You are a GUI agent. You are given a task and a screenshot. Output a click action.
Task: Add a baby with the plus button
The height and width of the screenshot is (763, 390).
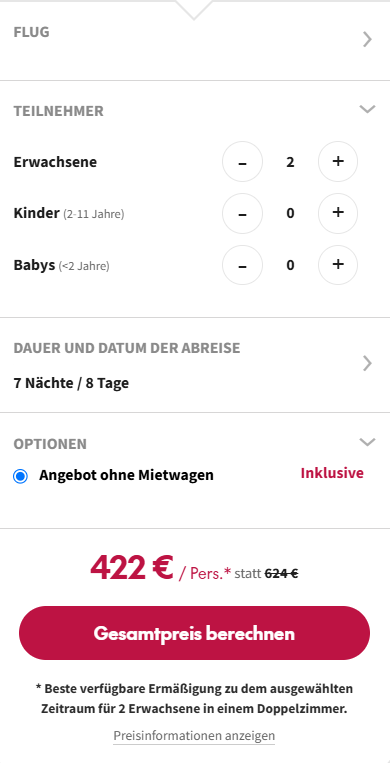338,265
